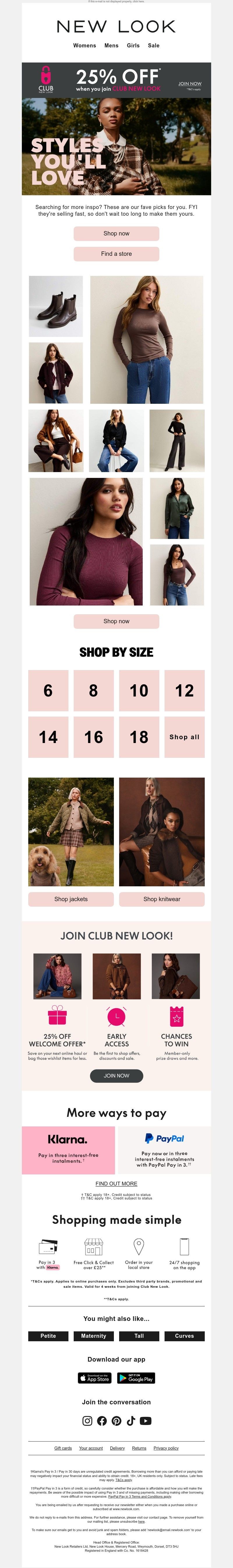Open the Womens category link
233x1568 pixels.
(x=84, y=46)
